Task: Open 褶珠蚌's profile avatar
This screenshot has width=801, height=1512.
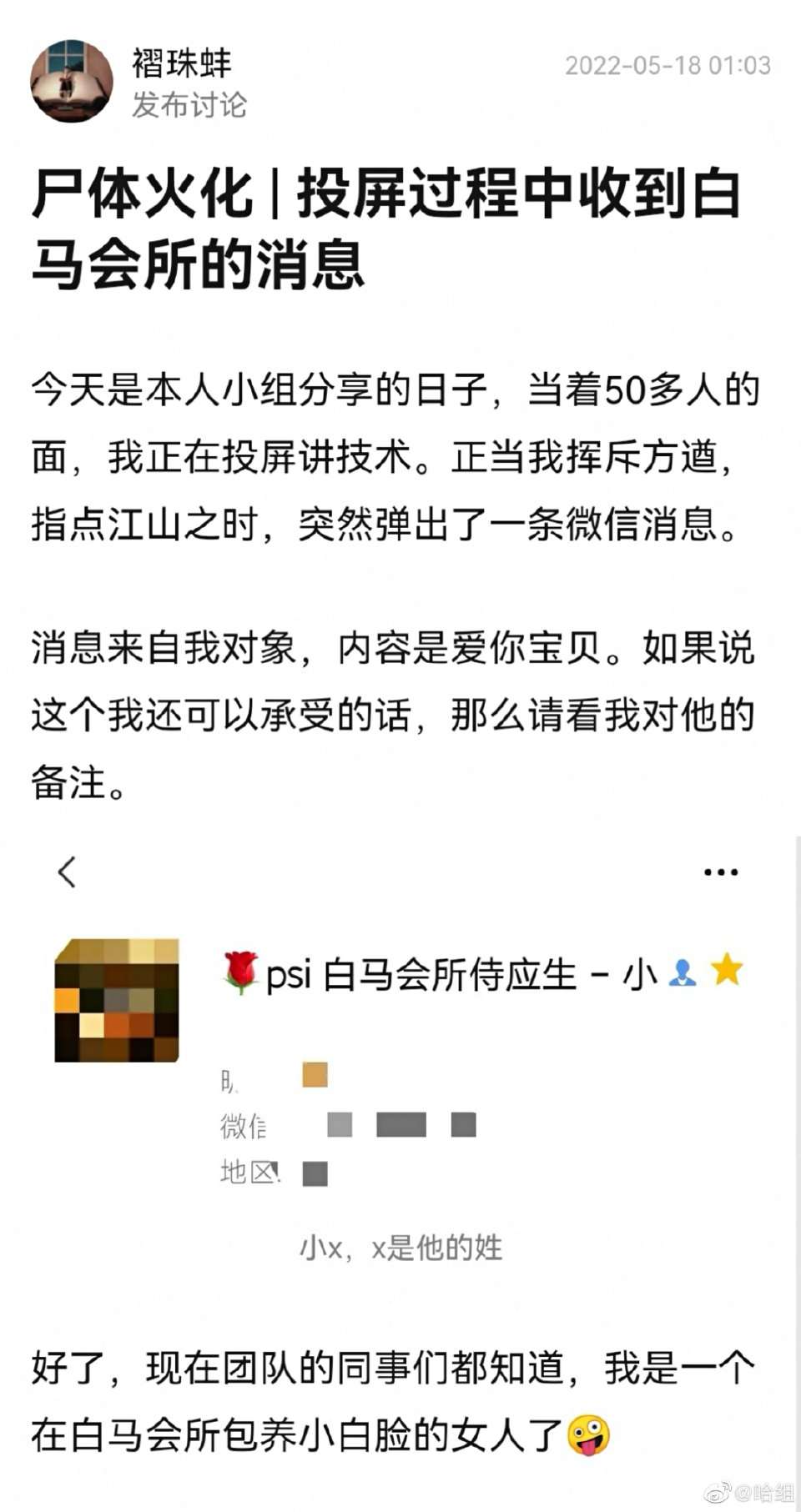Action: pos(72,81)
